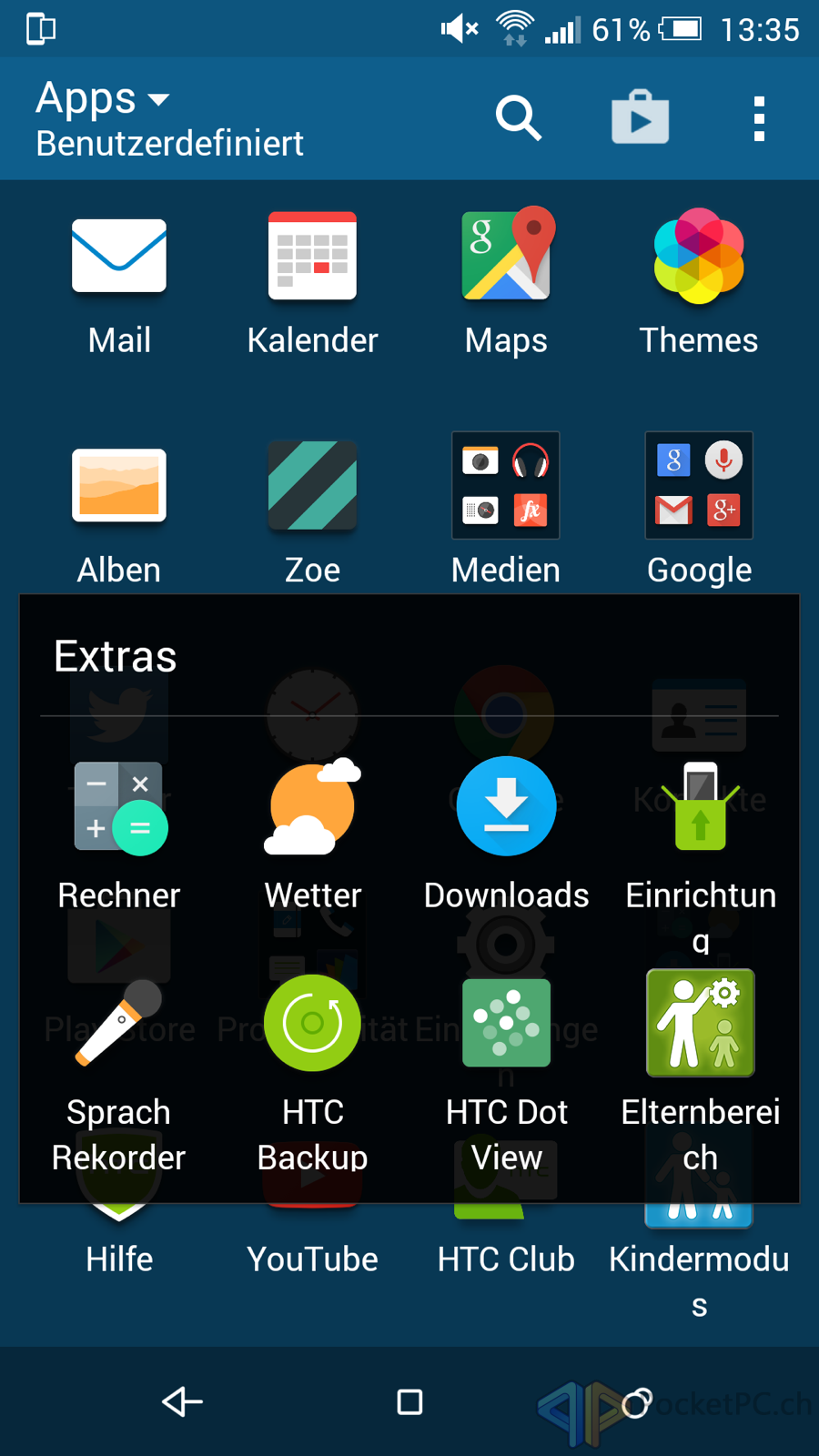Open the overflow menu
819x1456 pixels.
coord(759,118)
